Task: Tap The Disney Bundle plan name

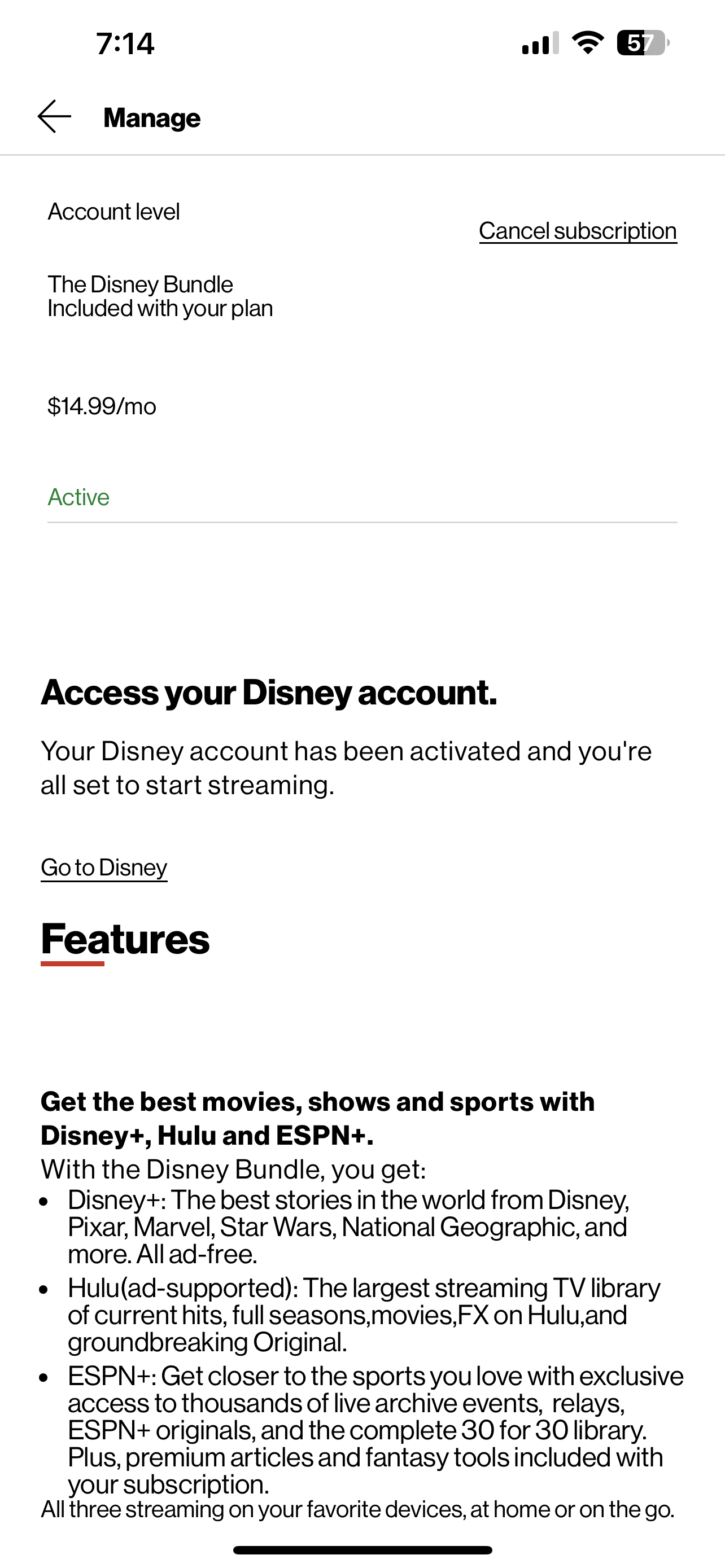Action: (x=141, y=284)
